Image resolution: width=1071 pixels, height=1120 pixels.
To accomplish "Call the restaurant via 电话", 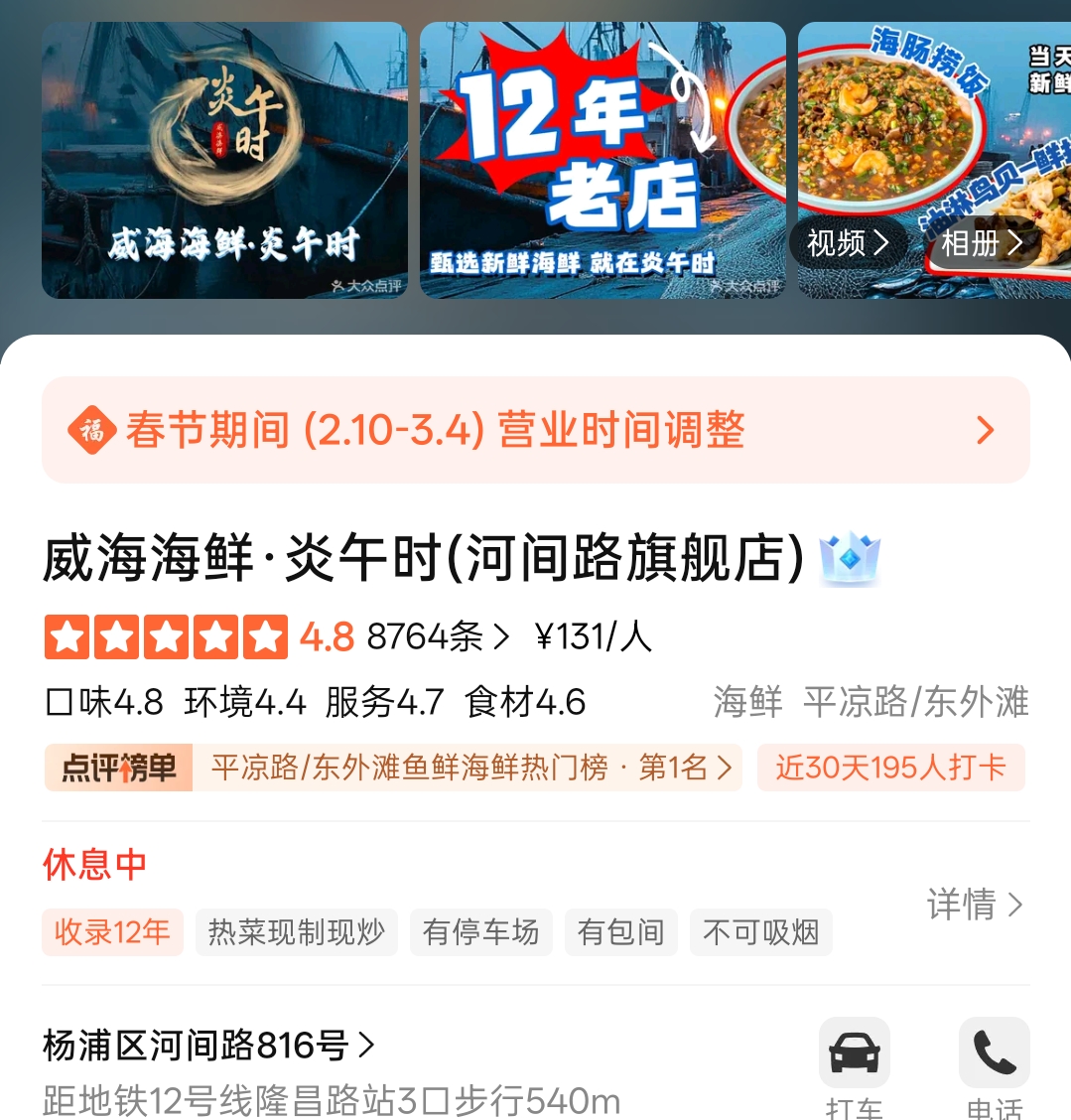I will pos(994,1062).
